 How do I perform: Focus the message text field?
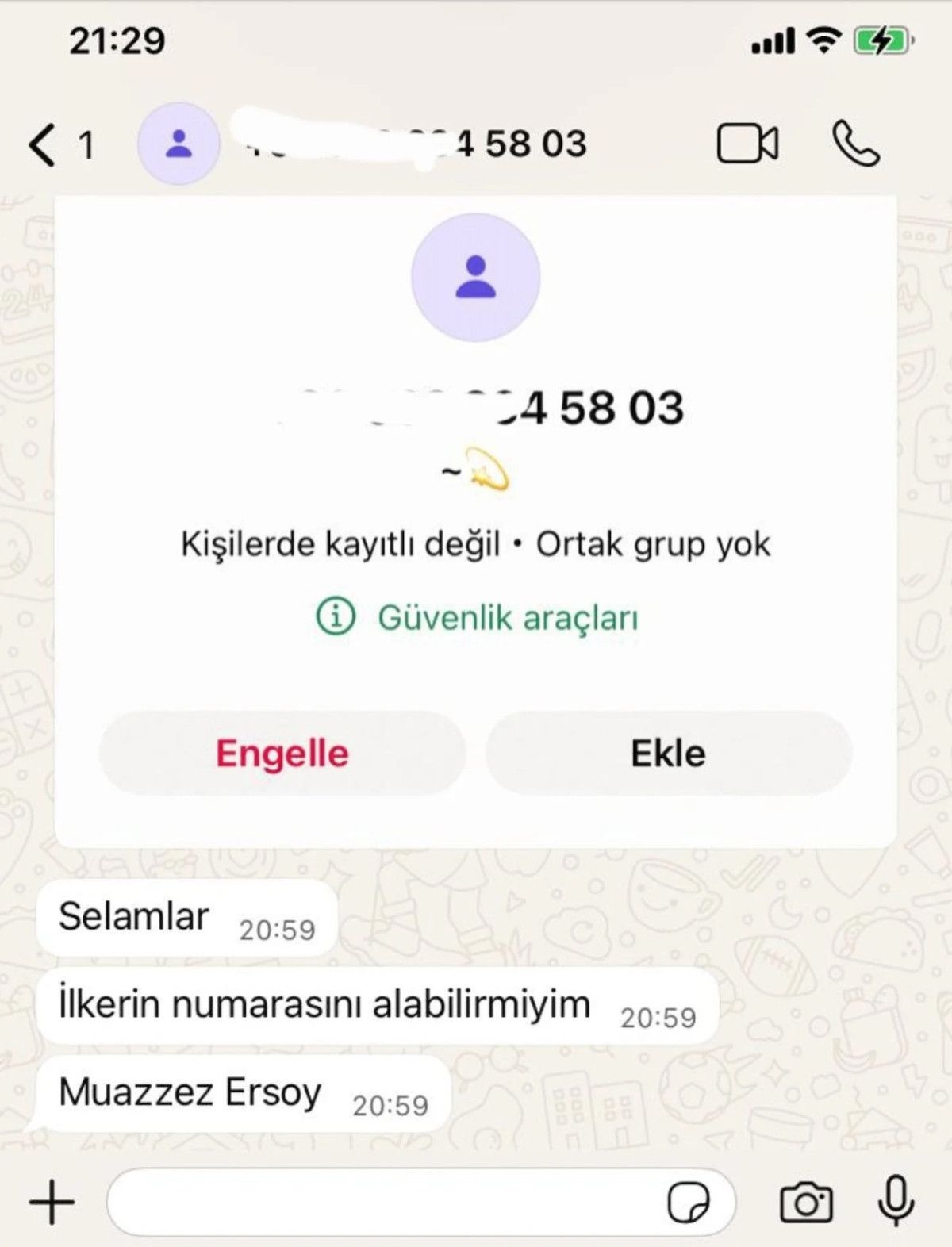[381, 1203]
